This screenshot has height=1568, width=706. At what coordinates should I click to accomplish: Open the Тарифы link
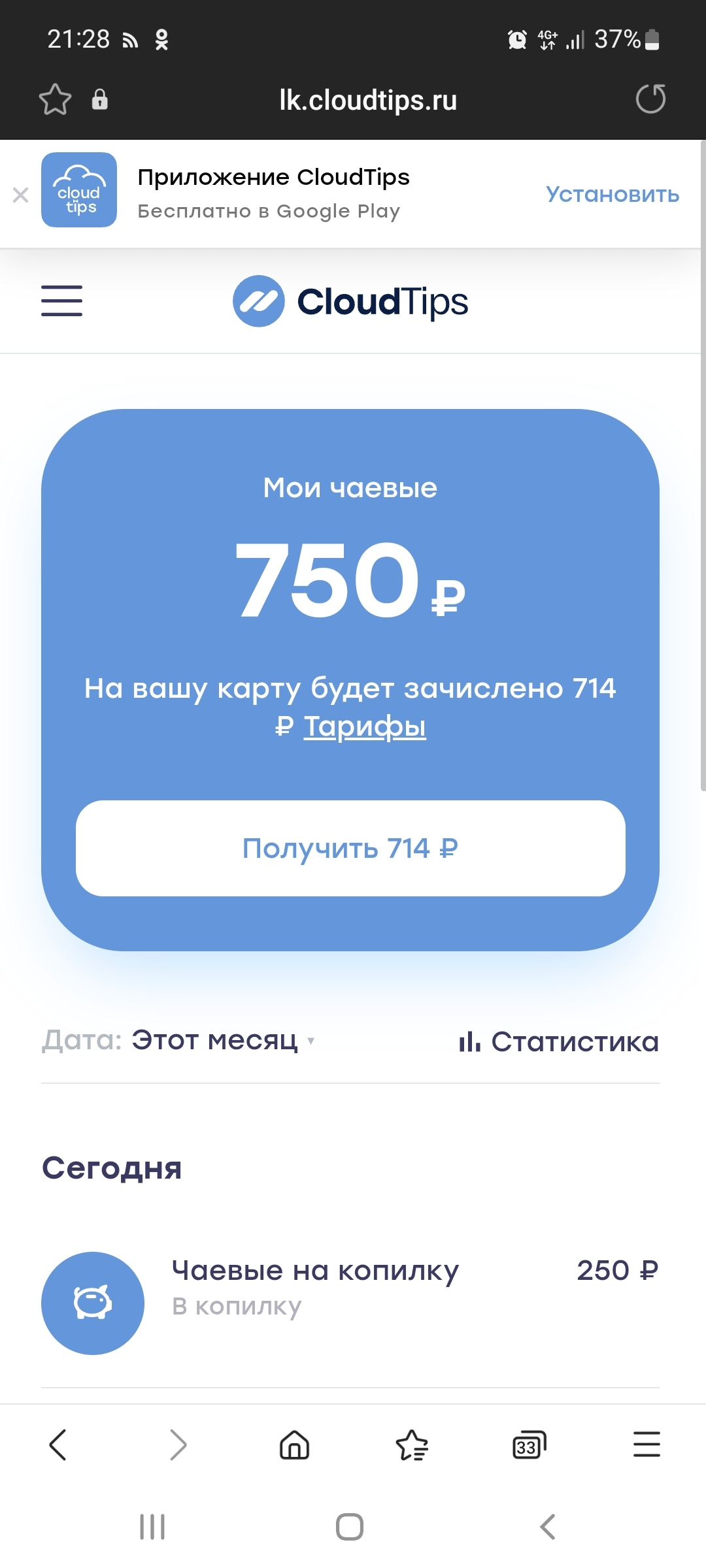click(x=365, y=727)
